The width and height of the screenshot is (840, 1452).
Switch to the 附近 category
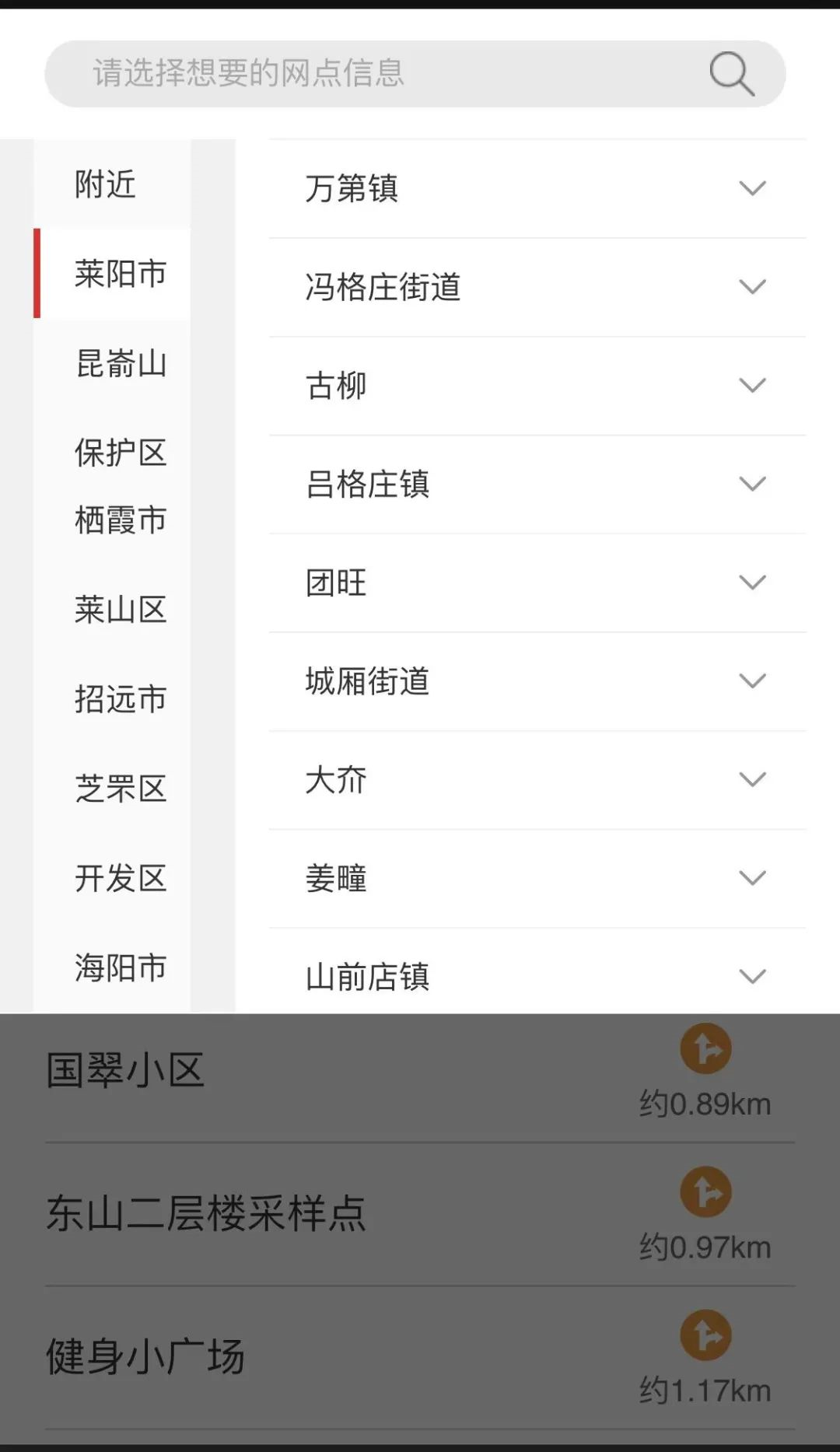pos(106,184)
